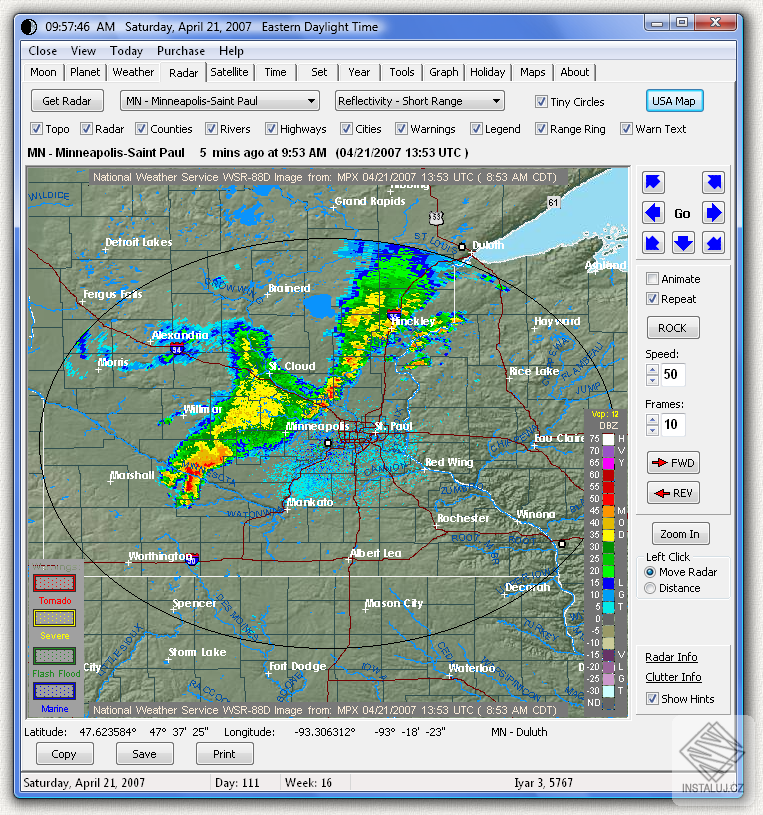Open the Radar Info link
The width and height of the screenshot is (763, 815).
tap(671, 657)
